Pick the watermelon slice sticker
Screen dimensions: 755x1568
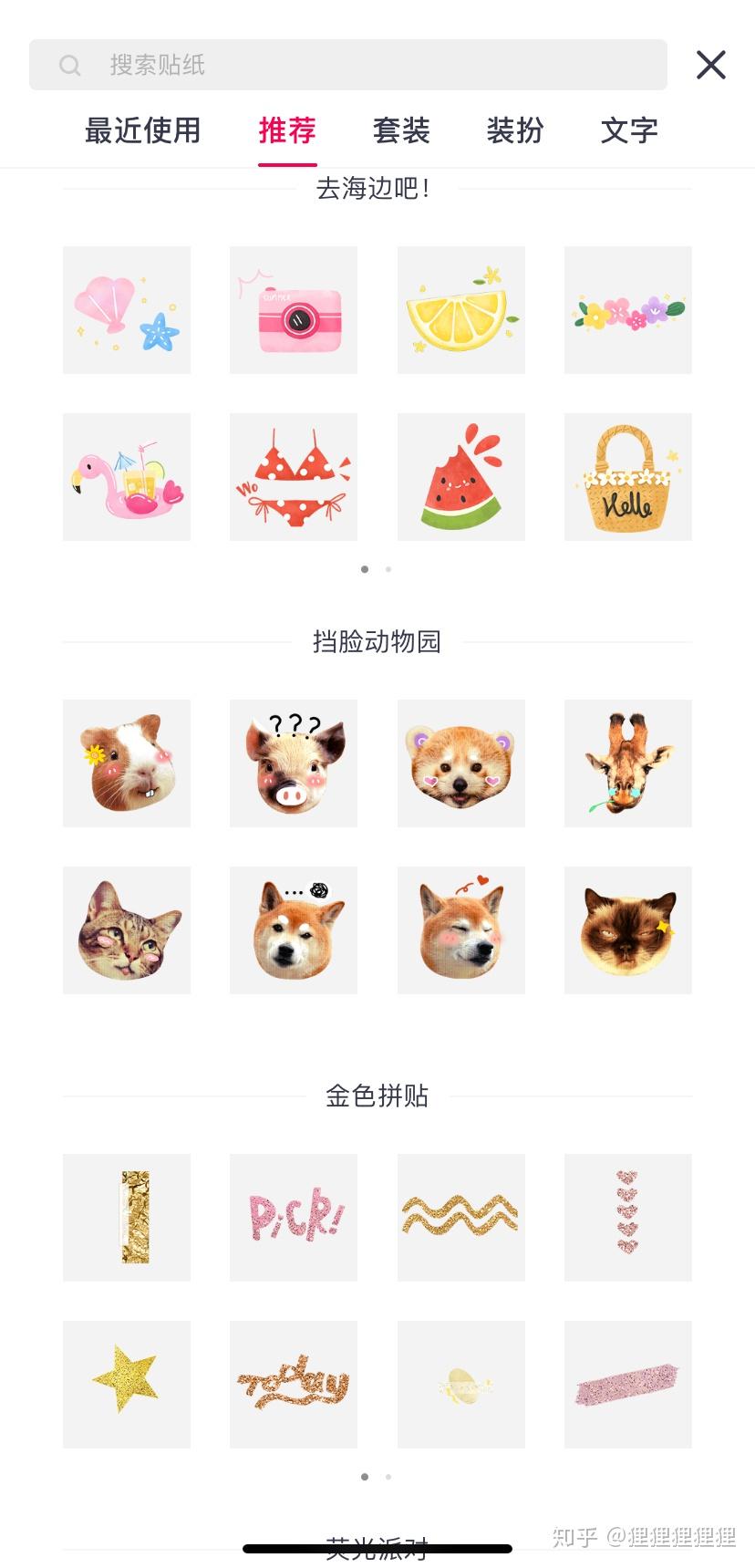[x=460, y=477]
